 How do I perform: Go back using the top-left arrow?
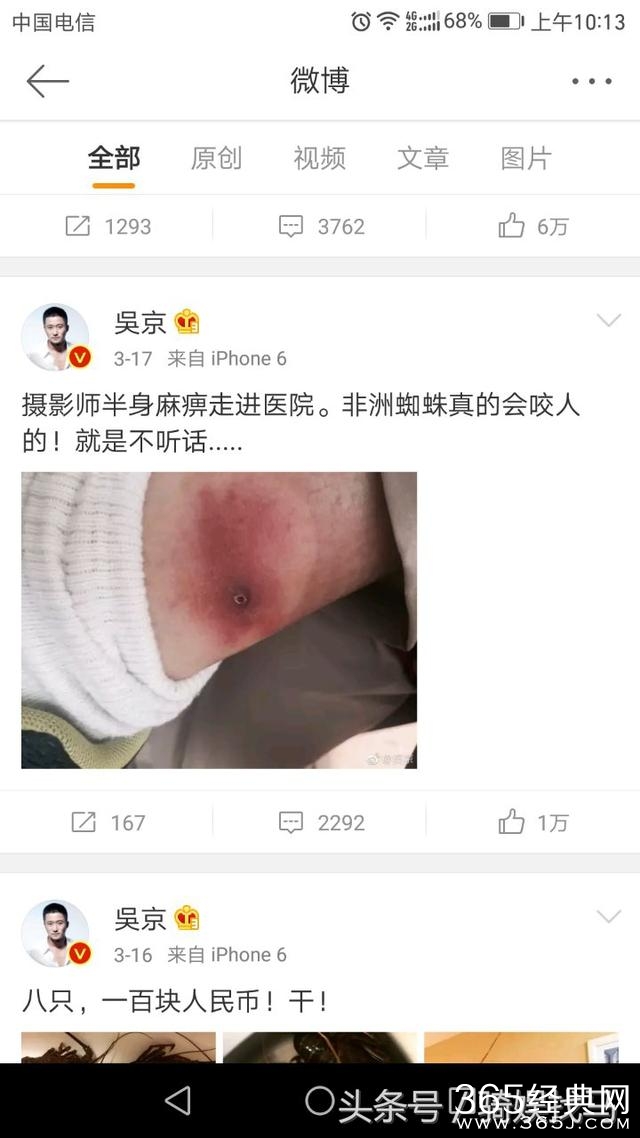(47, 81)
